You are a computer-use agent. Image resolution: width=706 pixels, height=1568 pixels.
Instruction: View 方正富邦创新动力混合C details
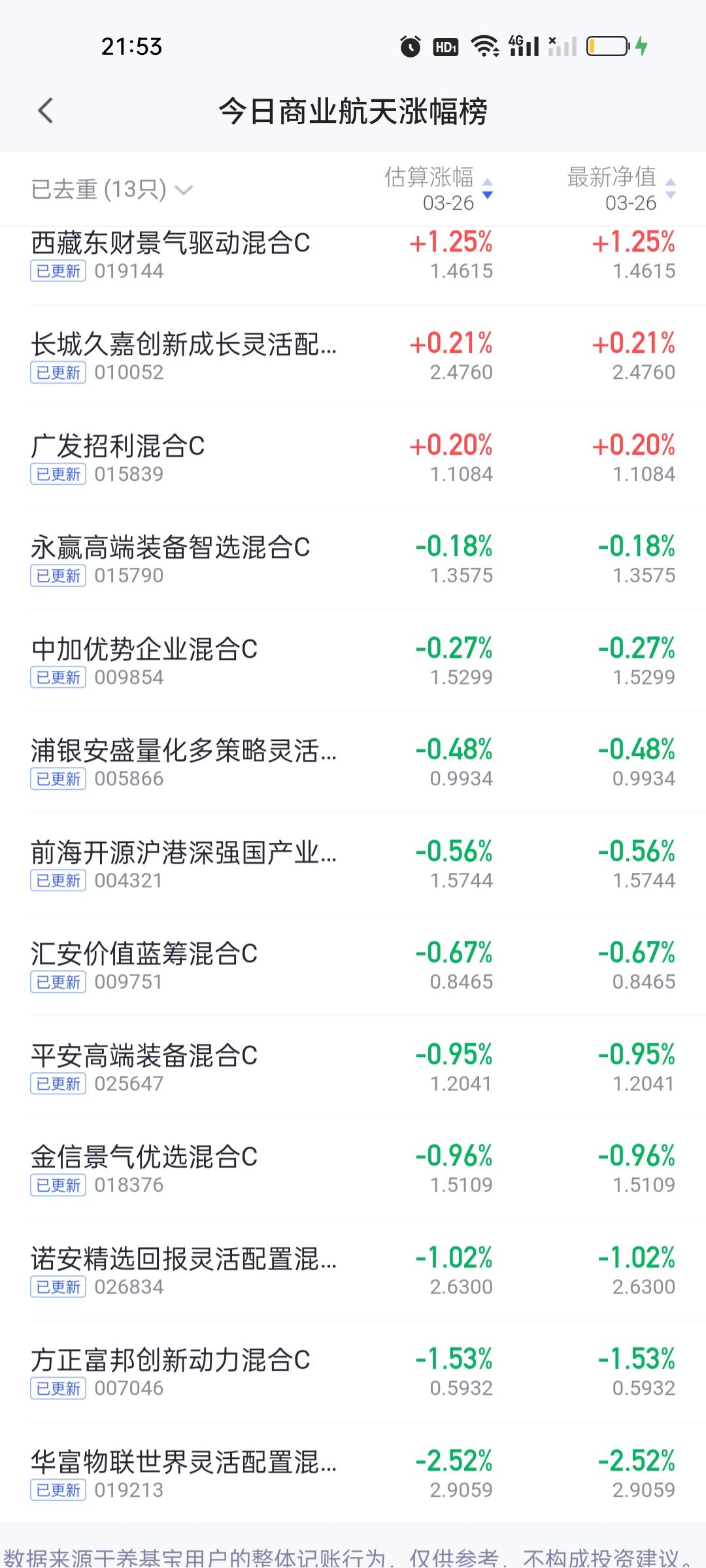(353, 1372)
